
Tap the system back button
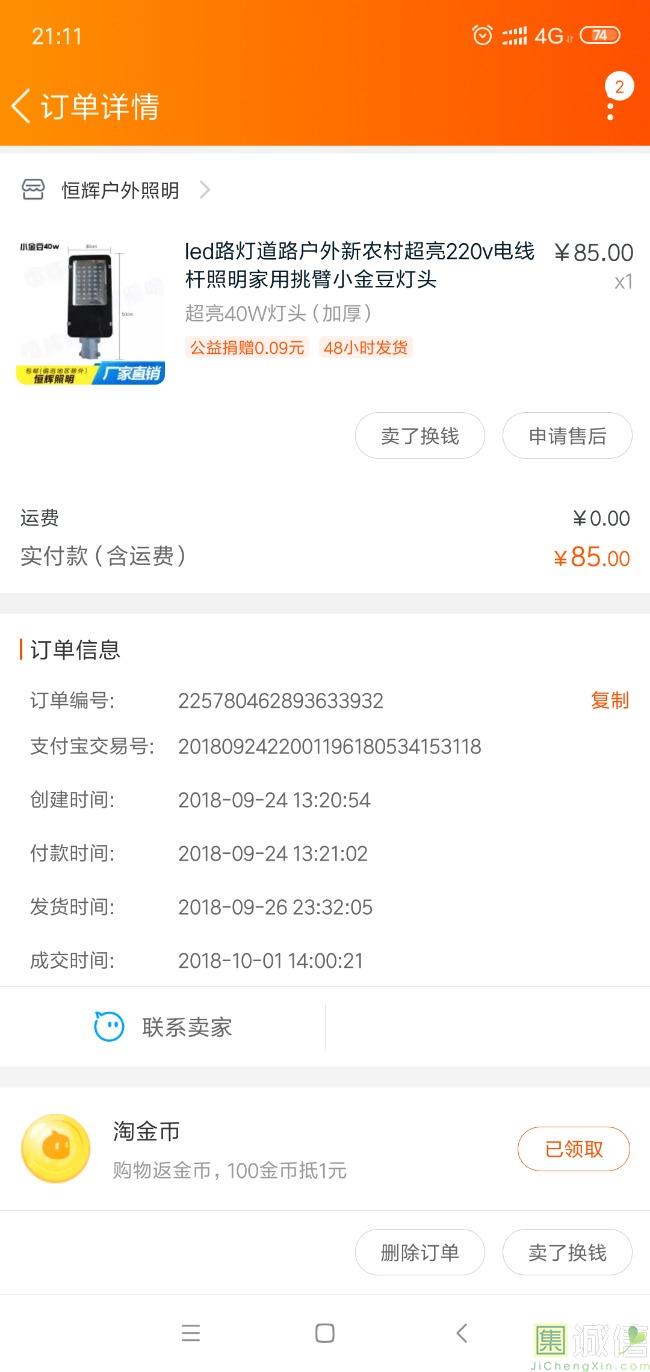tap(461, 1333)
